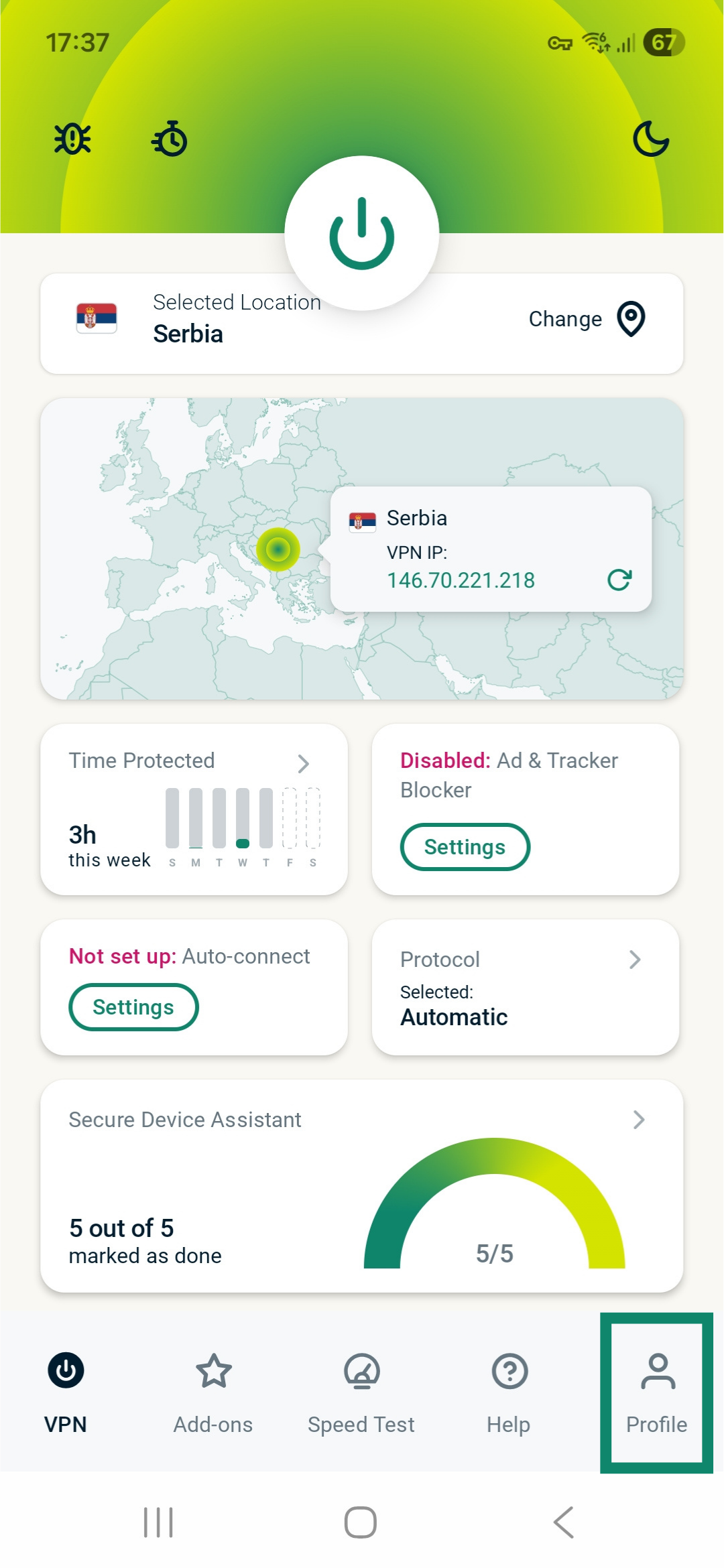The height and width of the screenshot is (1568, 724).
Task: Tap the power button to disconnect VPN
Action: 362,233
